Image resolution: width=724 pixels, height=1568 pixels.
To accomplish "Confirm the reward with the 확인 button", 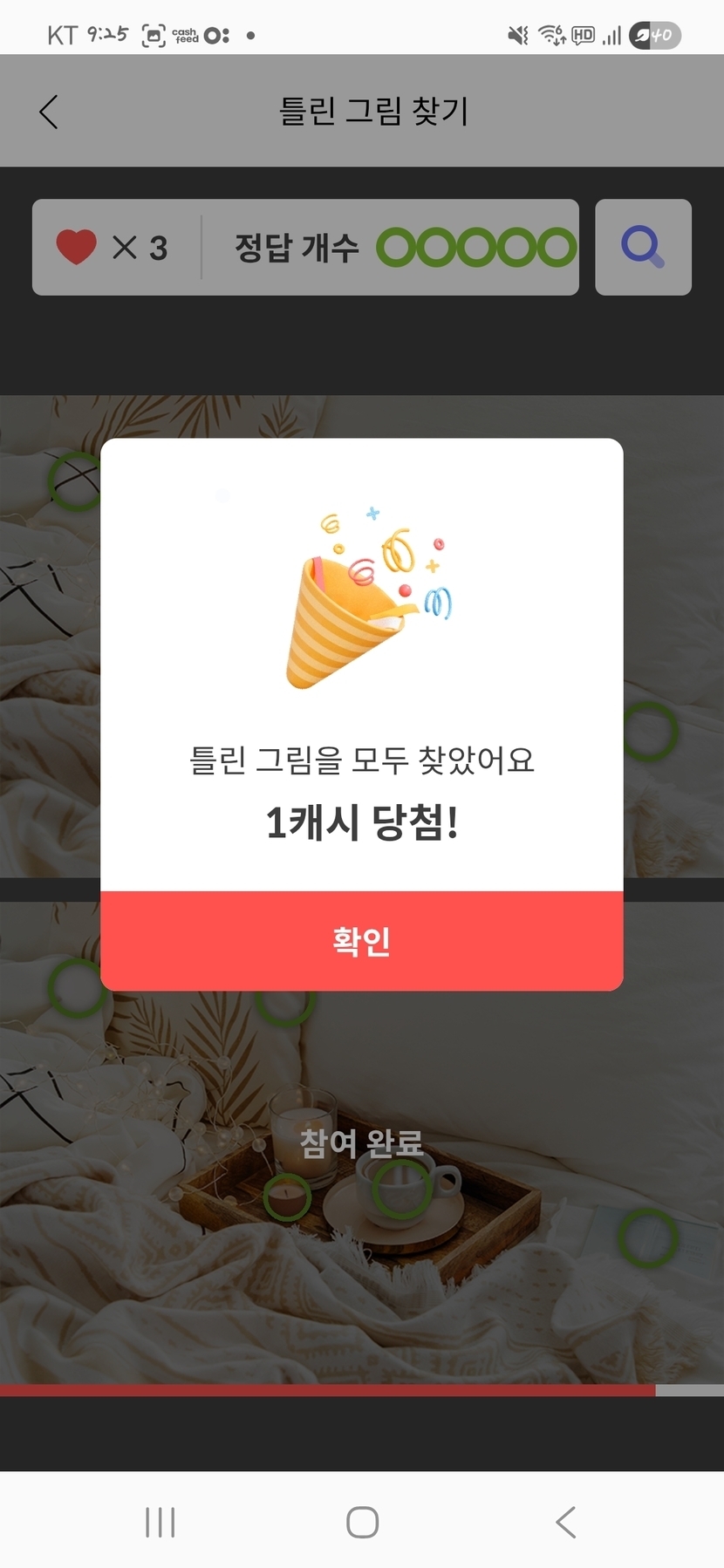I will pos(361,941).
